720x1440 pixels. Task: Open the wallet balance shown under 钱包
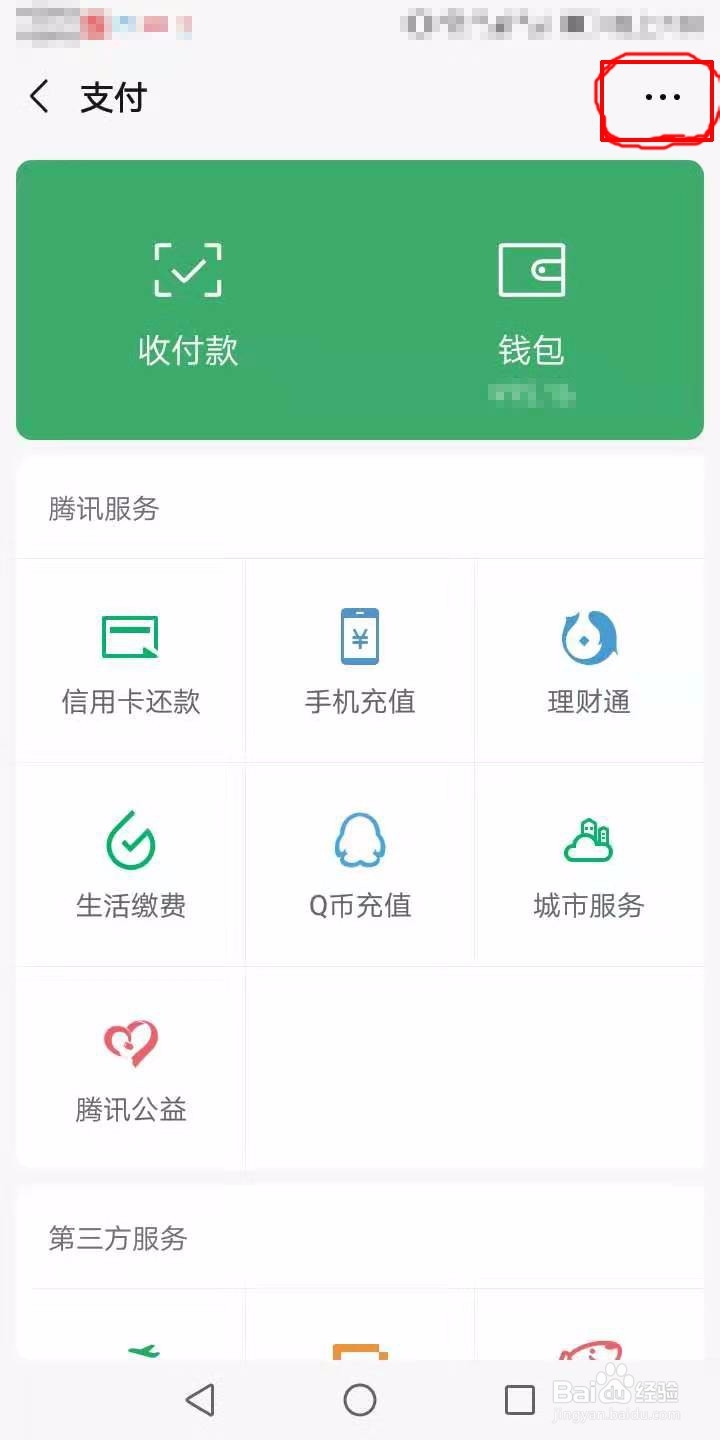pyautogui.click(x=530, y=394)
